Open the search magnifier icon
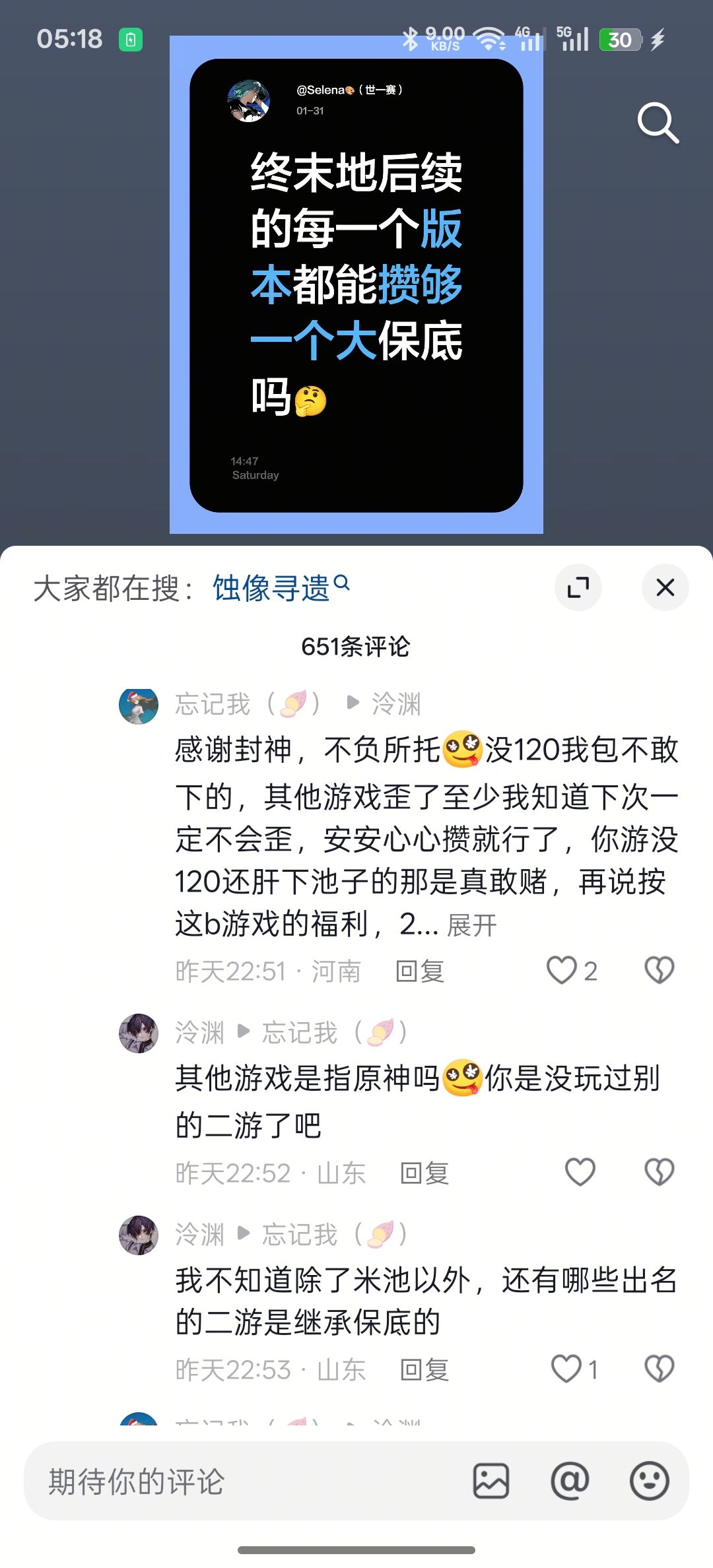713x1568 pixels. 658,123
